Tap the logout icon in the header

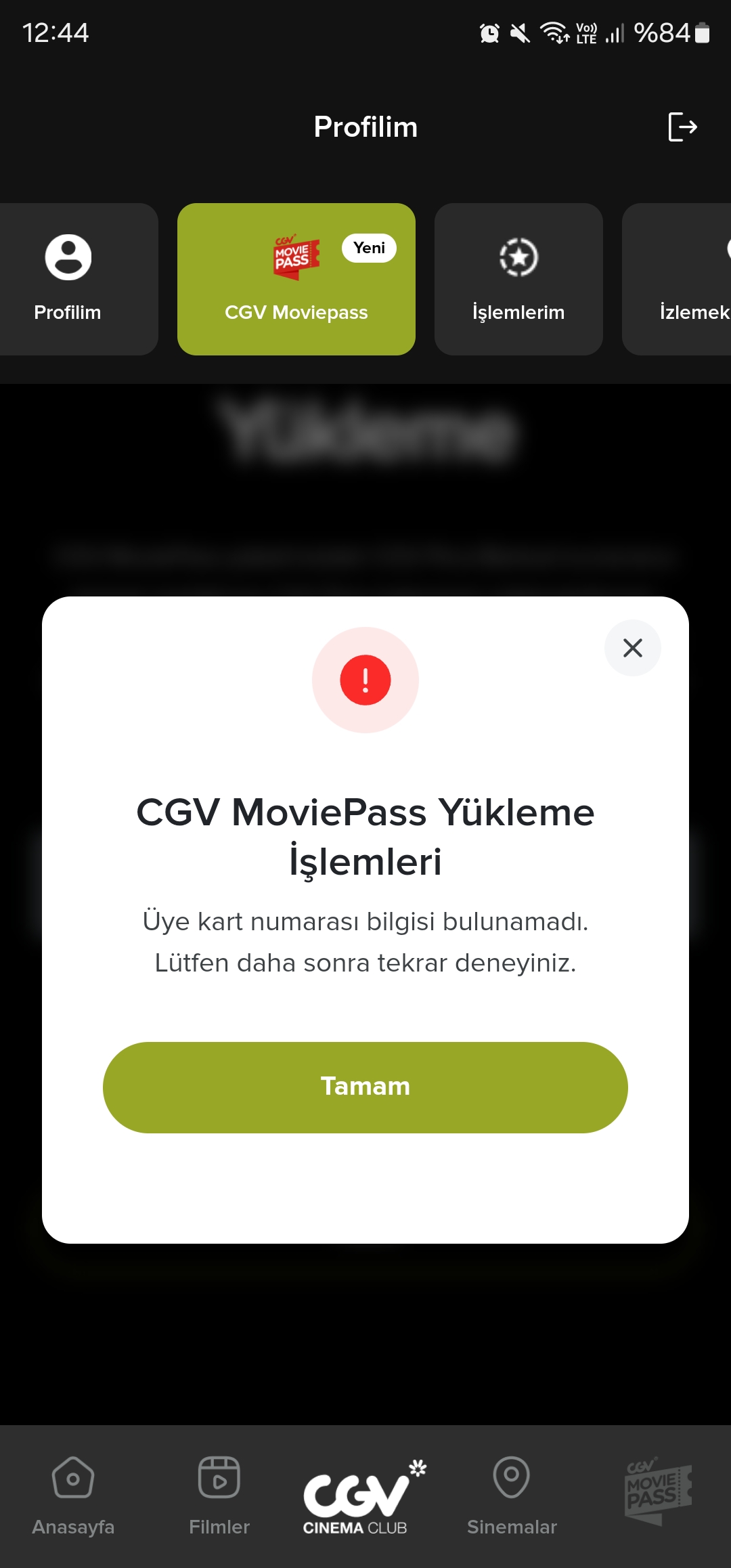click(682, 127)
